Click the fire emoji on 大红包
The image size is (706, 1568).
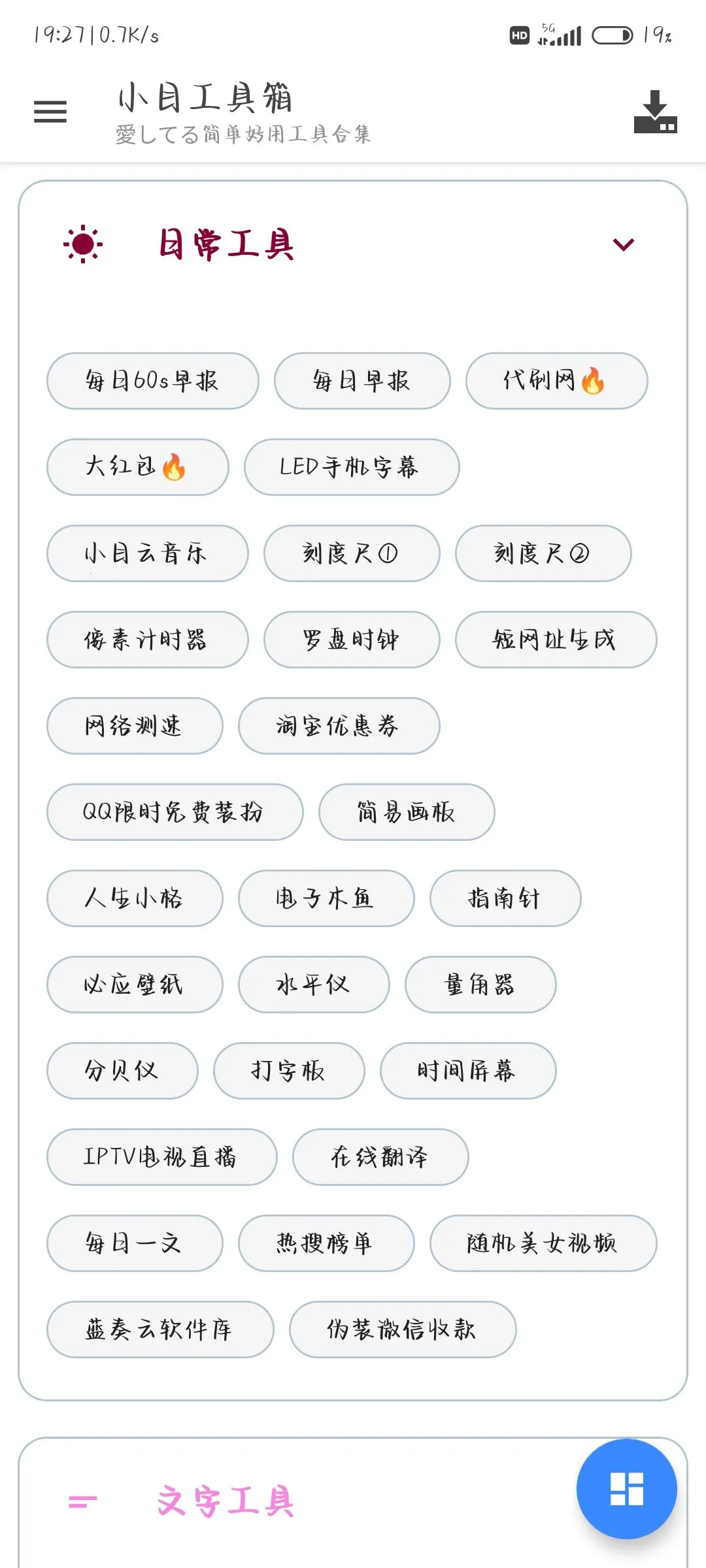tap(175, 466)
